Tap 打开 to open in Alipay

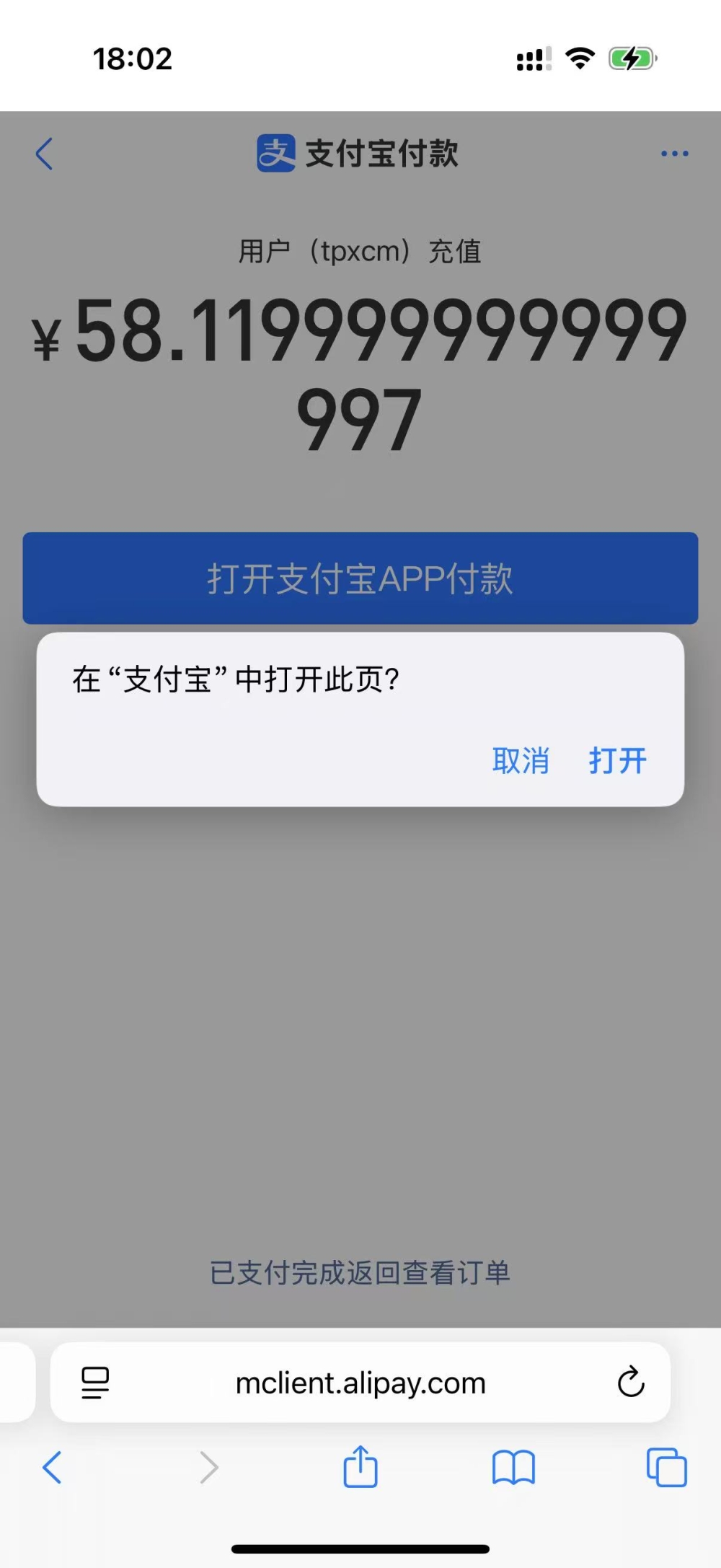click(x=617, y=760)
